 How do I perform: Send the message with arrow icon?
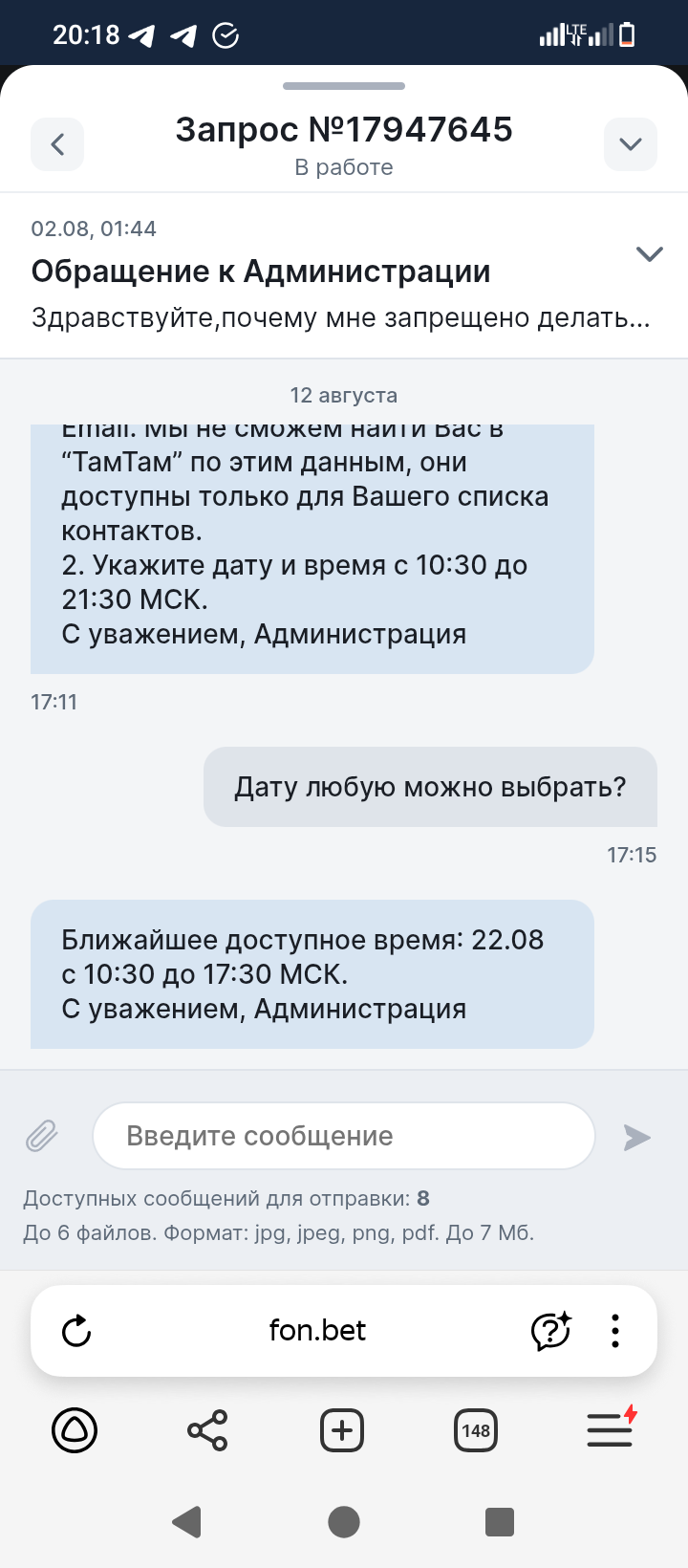636,1137
